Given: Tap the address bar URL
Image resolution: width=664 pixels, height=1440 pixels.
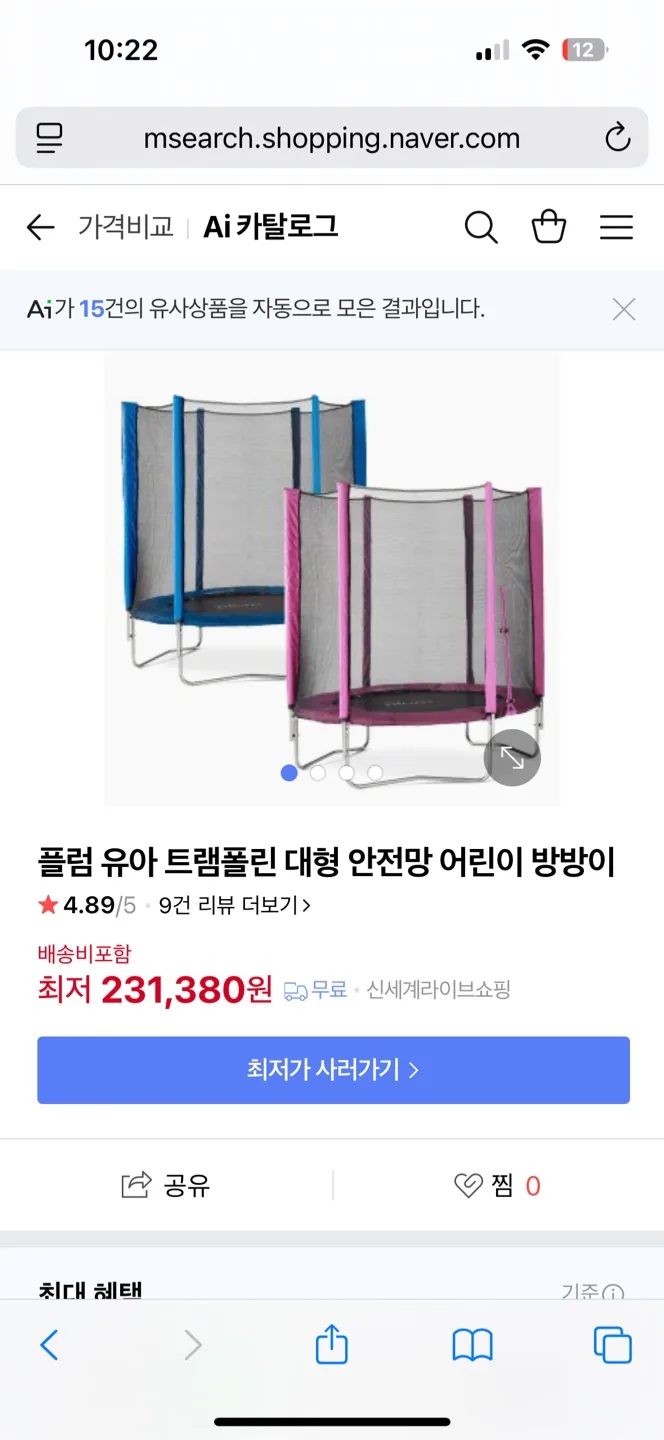Looking at the screenshot, I should pyautogui.click(x=331, y=138).
